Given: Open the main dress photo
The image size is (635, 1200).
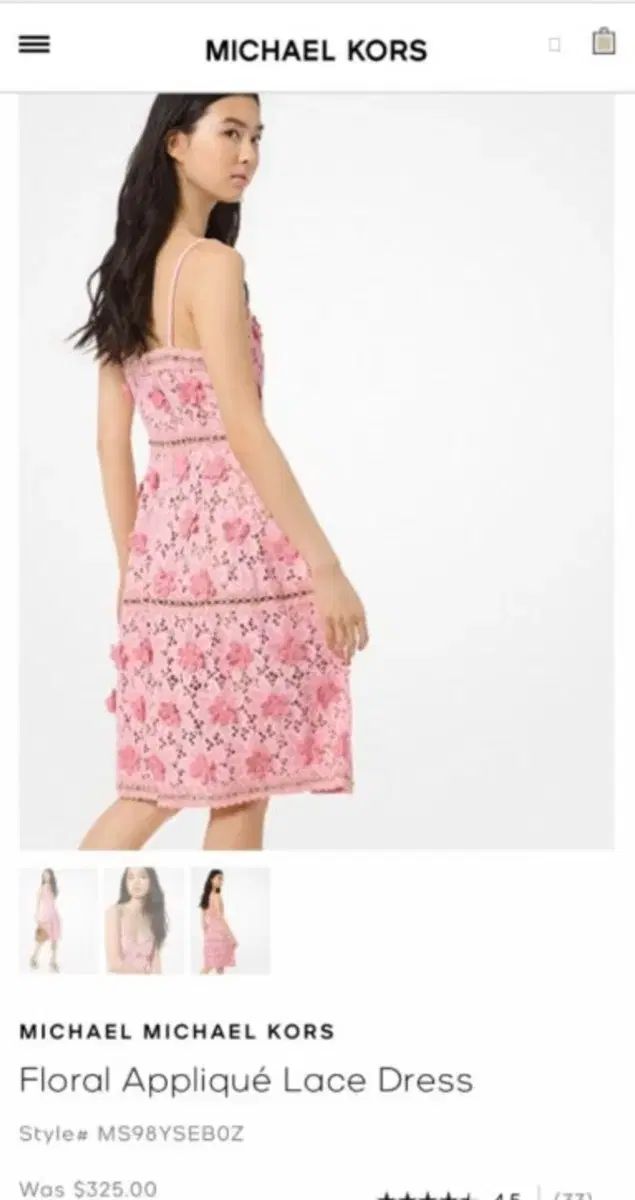Looking at the screenshot, I should tap(316, 470).
